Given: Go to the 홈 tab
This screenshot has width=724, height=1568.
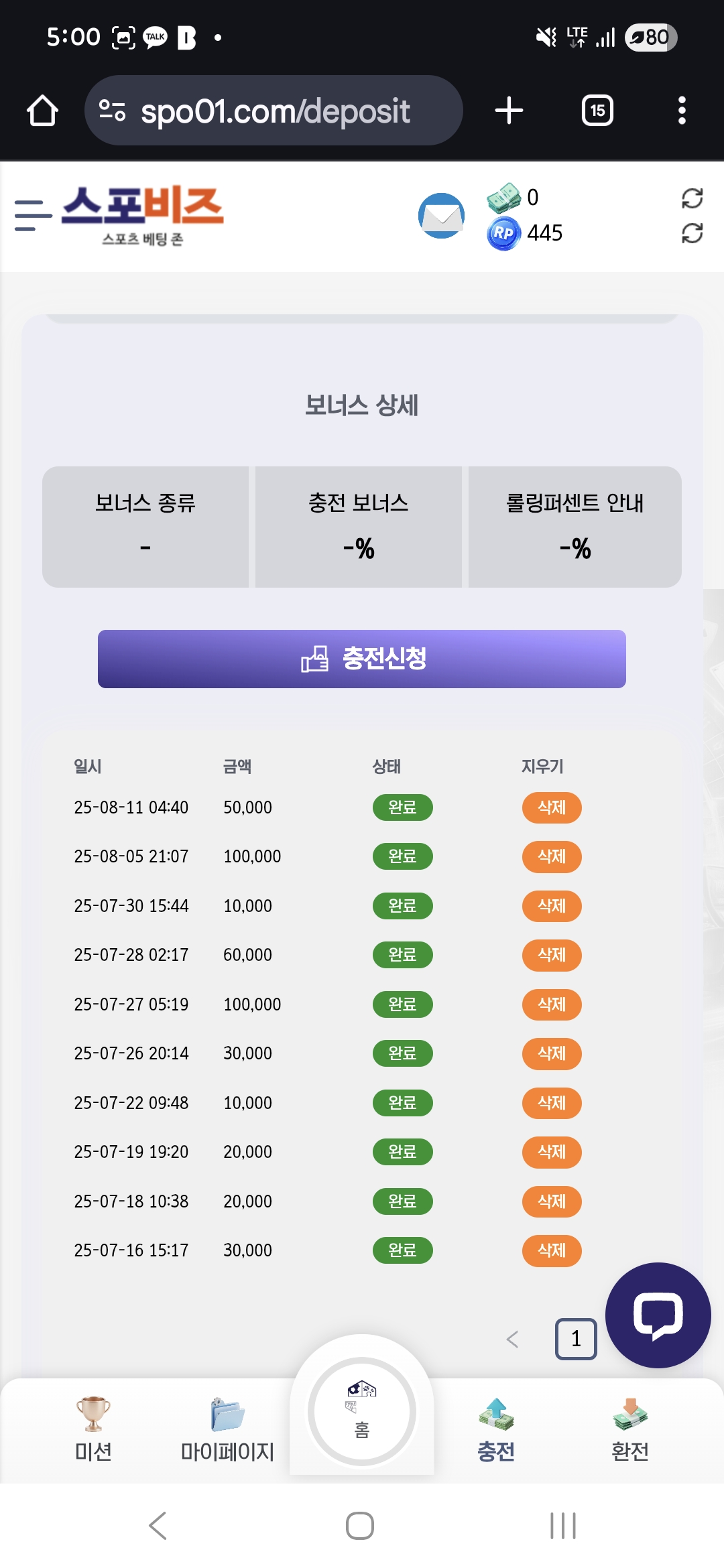Looking at the screenshot, I should [362, 1411].
